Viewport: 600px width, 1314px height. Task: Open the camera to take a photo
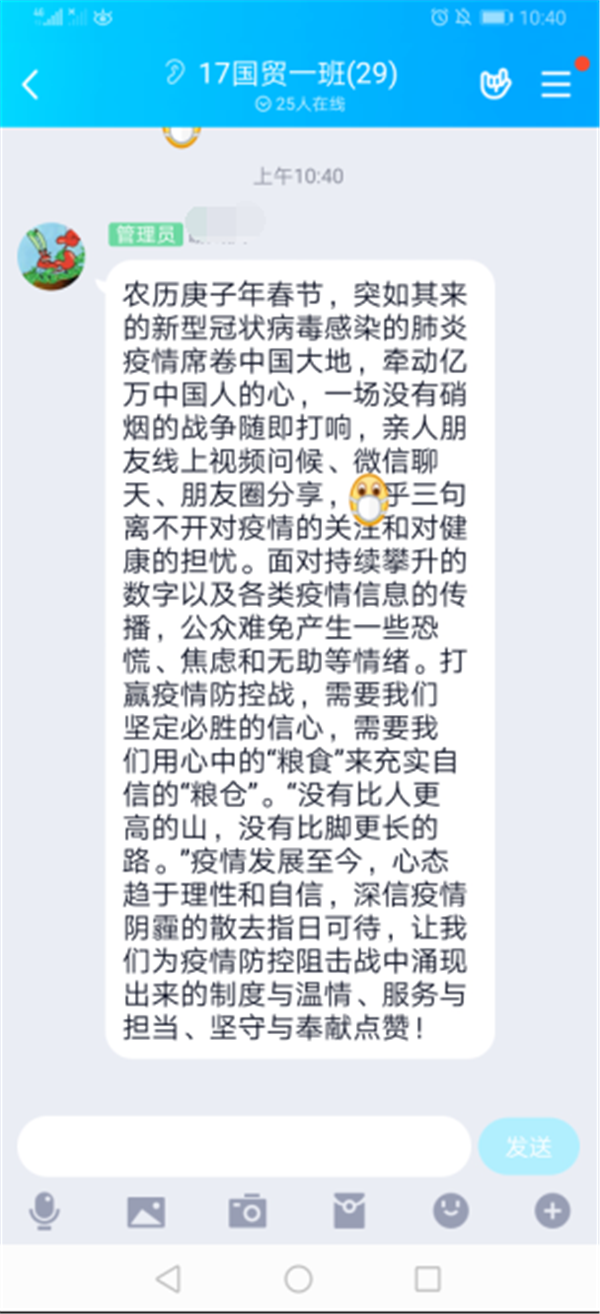click(x=247, y=1212)
